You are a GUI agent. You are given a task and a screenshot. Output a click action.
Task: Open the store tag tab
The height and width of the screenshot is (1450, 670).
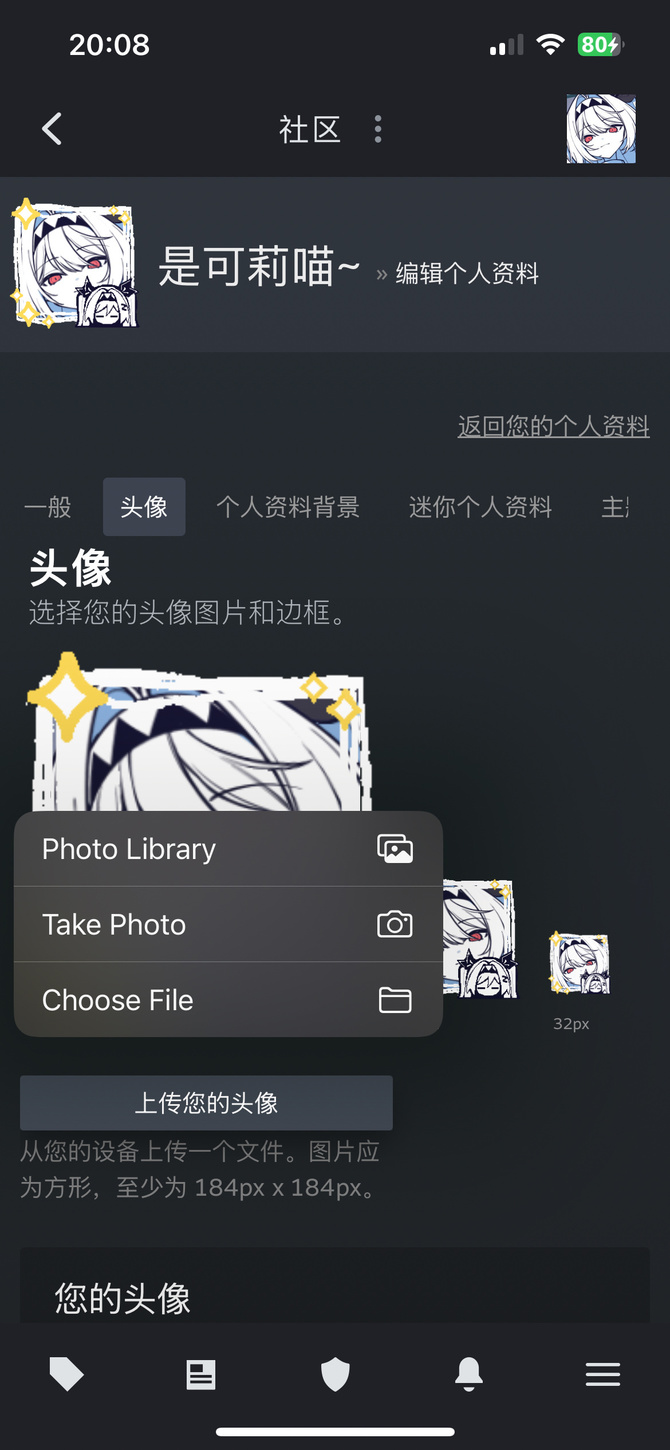point(67,1375)
